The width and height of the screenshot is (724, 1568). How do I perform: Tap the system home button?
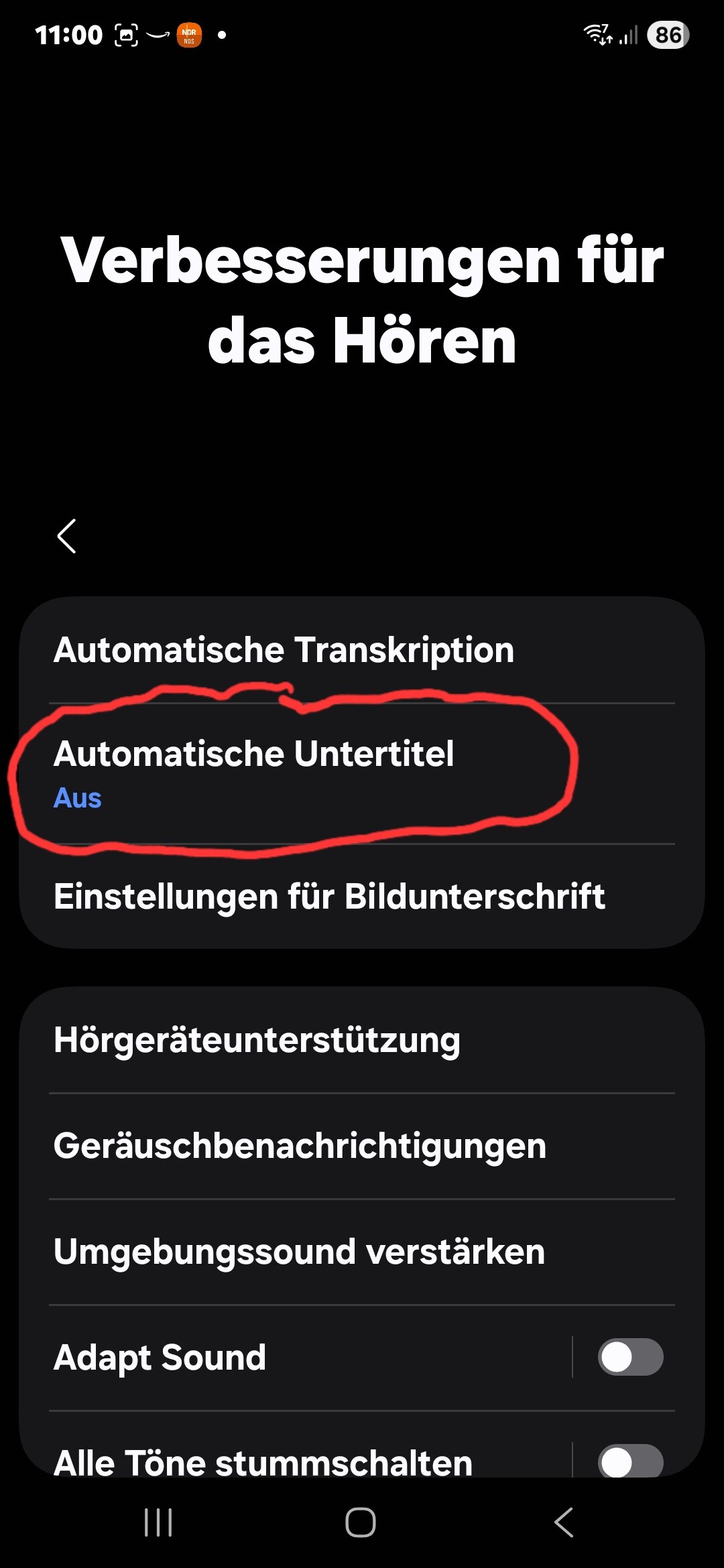(361, 1522)
